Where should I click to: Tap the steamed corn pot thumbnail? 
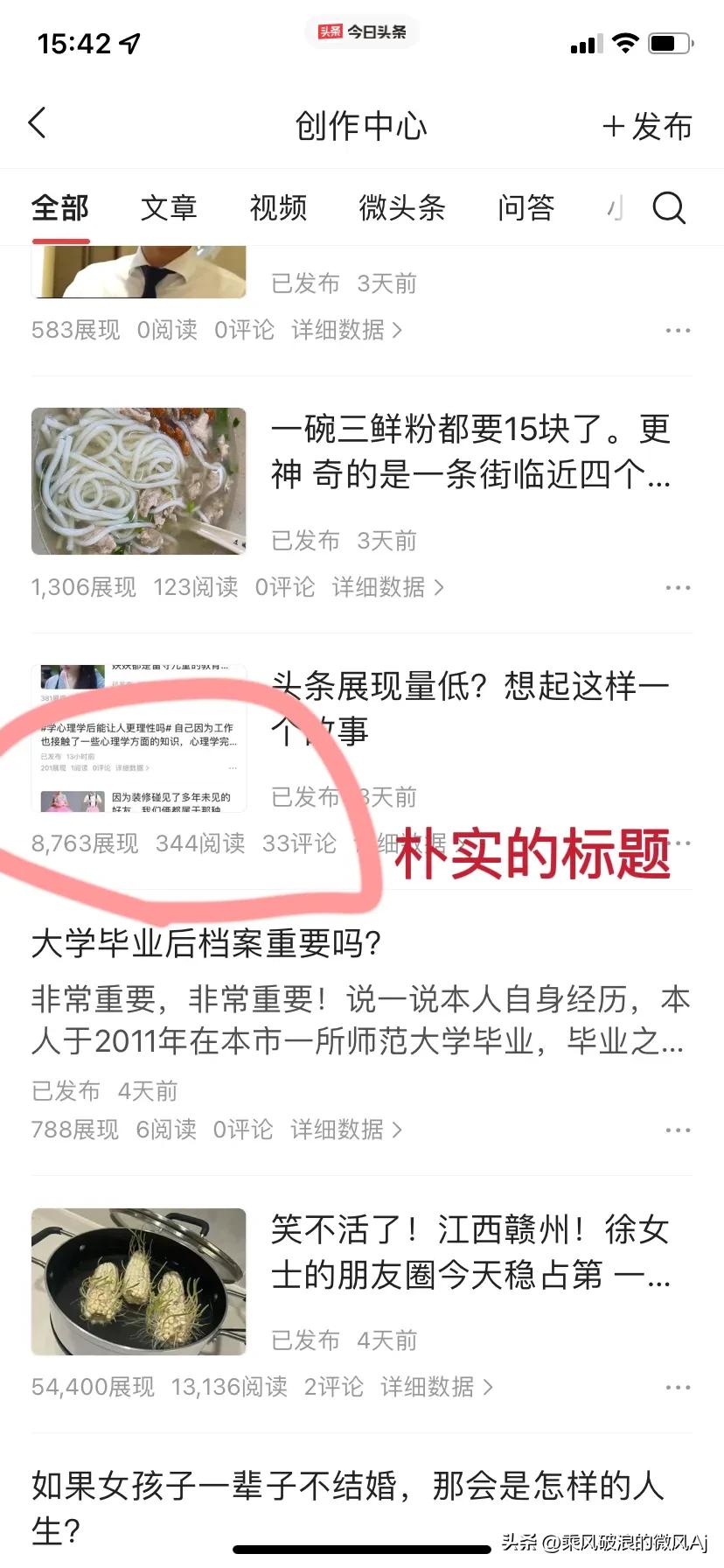138,1281
